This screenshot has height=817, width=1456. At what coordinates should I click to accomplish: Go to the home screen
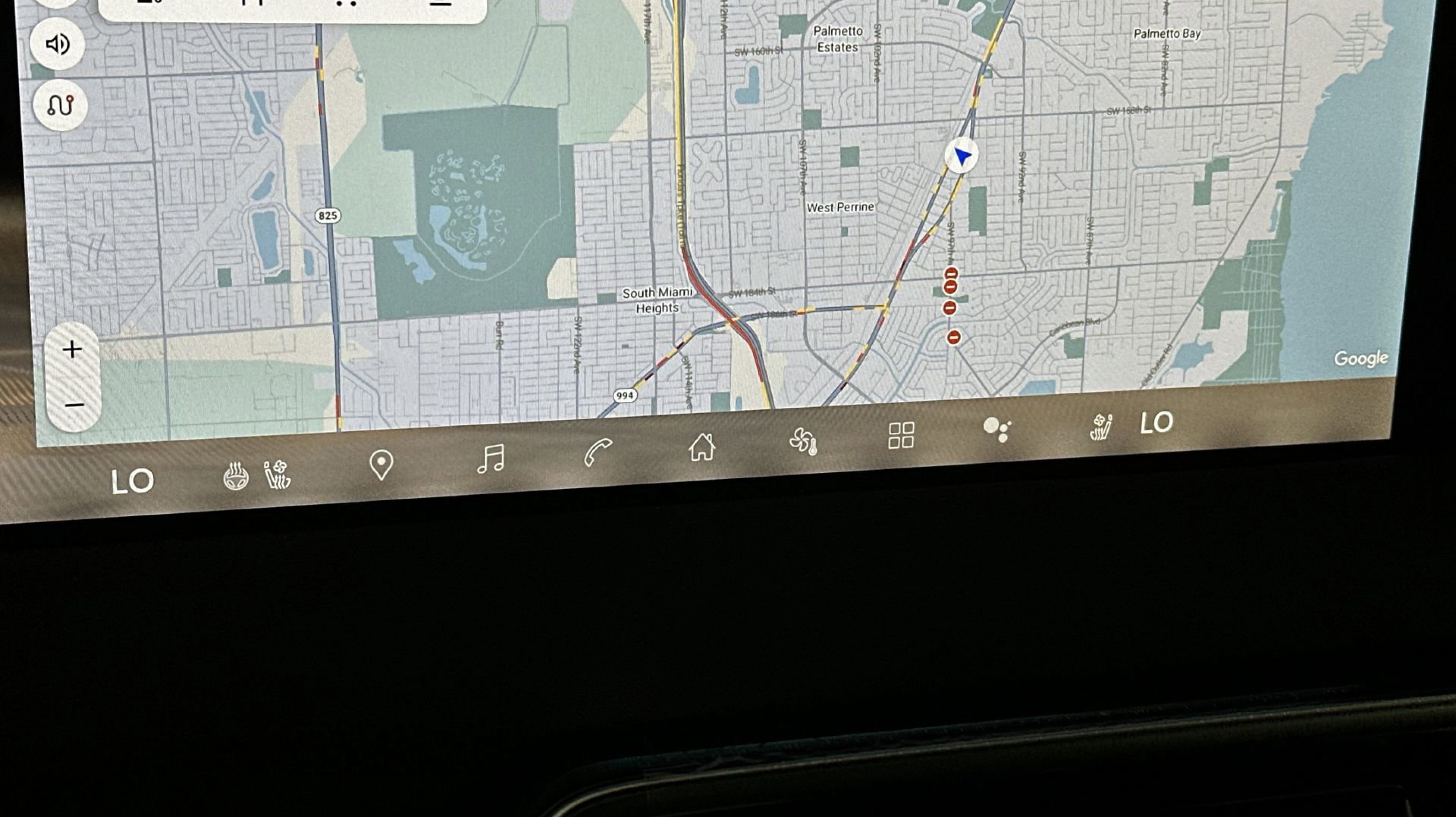tap(701, 447)
